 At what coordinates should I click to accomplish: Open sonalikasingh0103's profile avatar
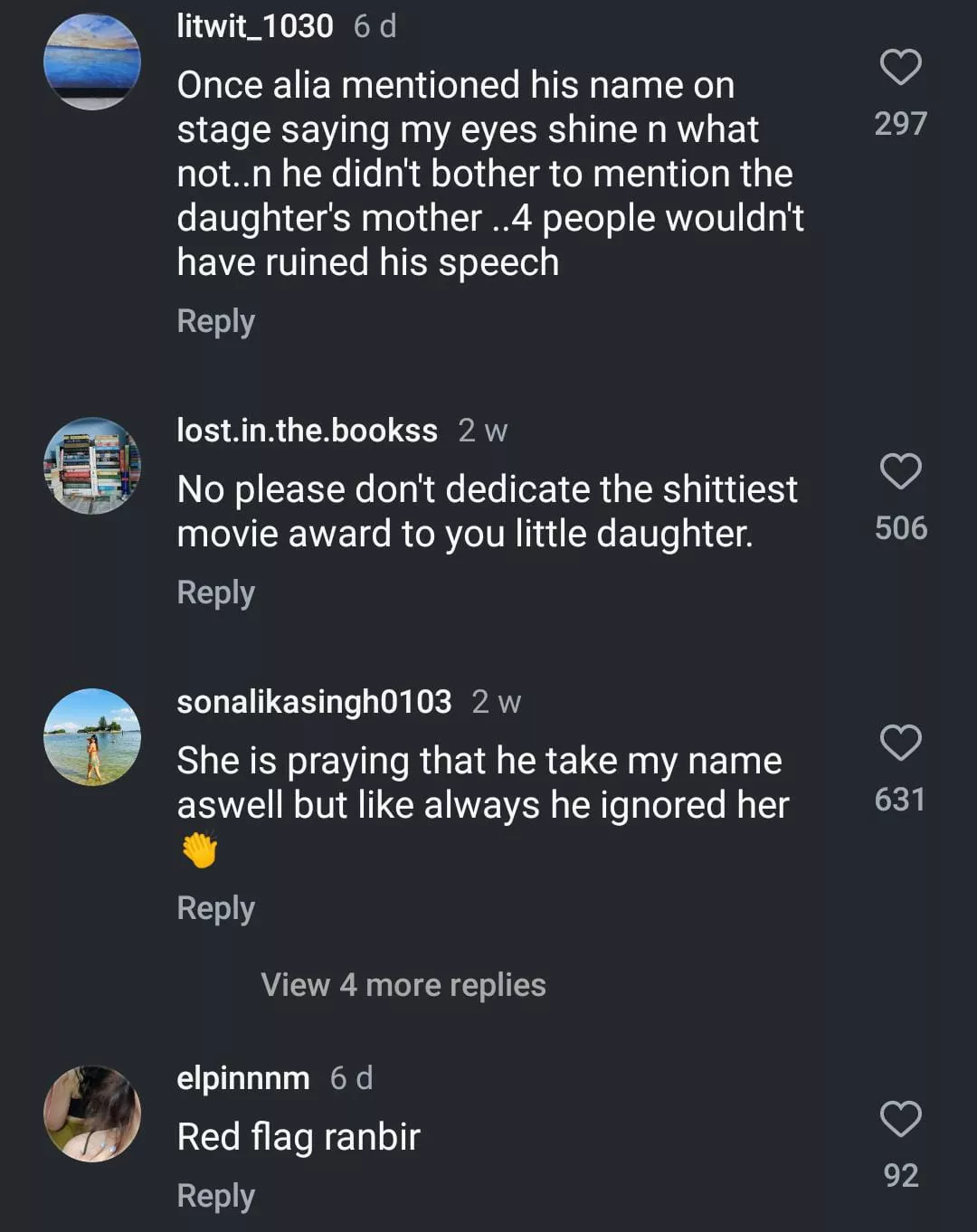tap(92, 737)
